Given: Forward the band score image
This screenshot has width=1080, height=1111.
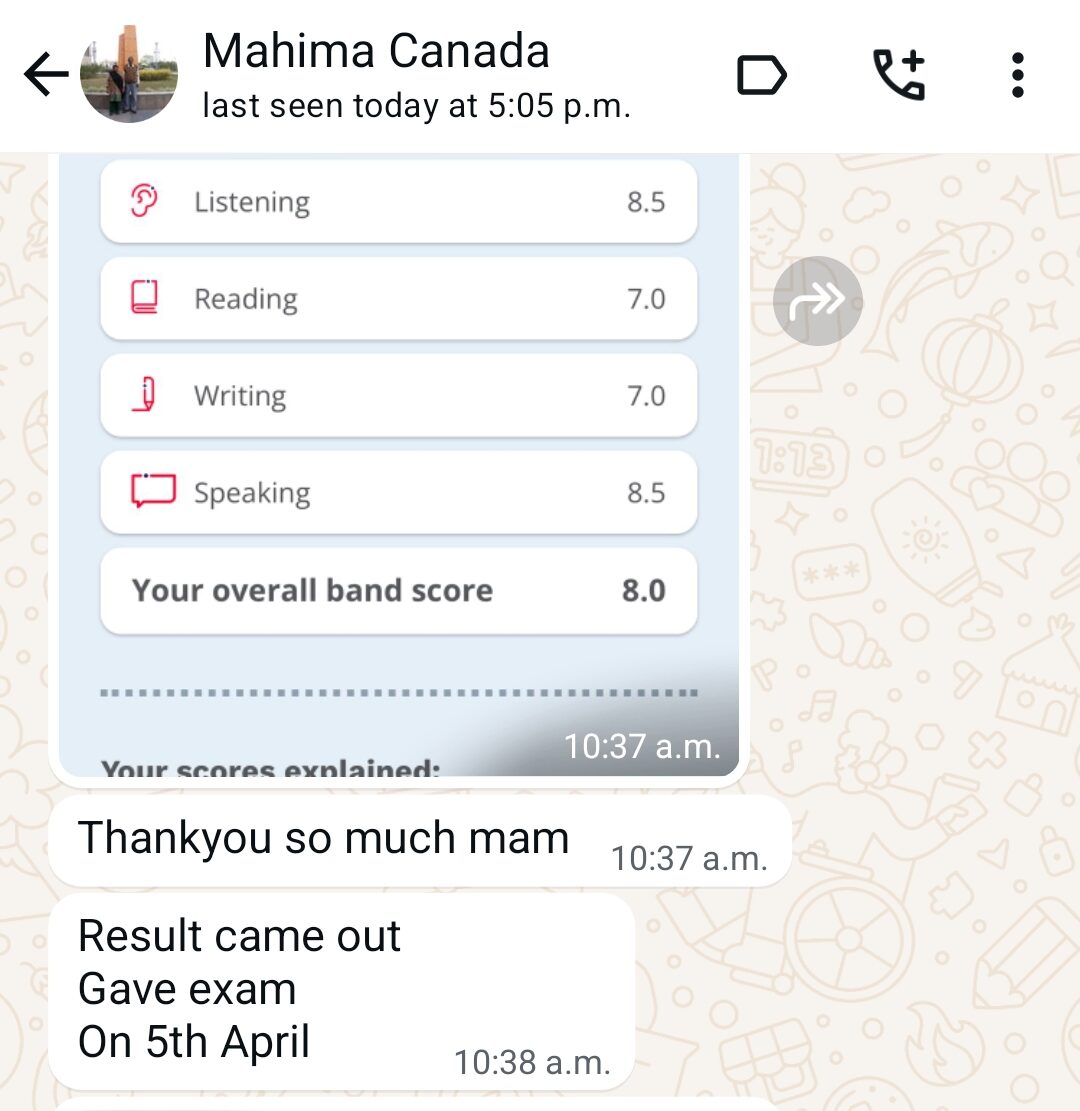Looking at the screenshot, I should pos(817,301).
